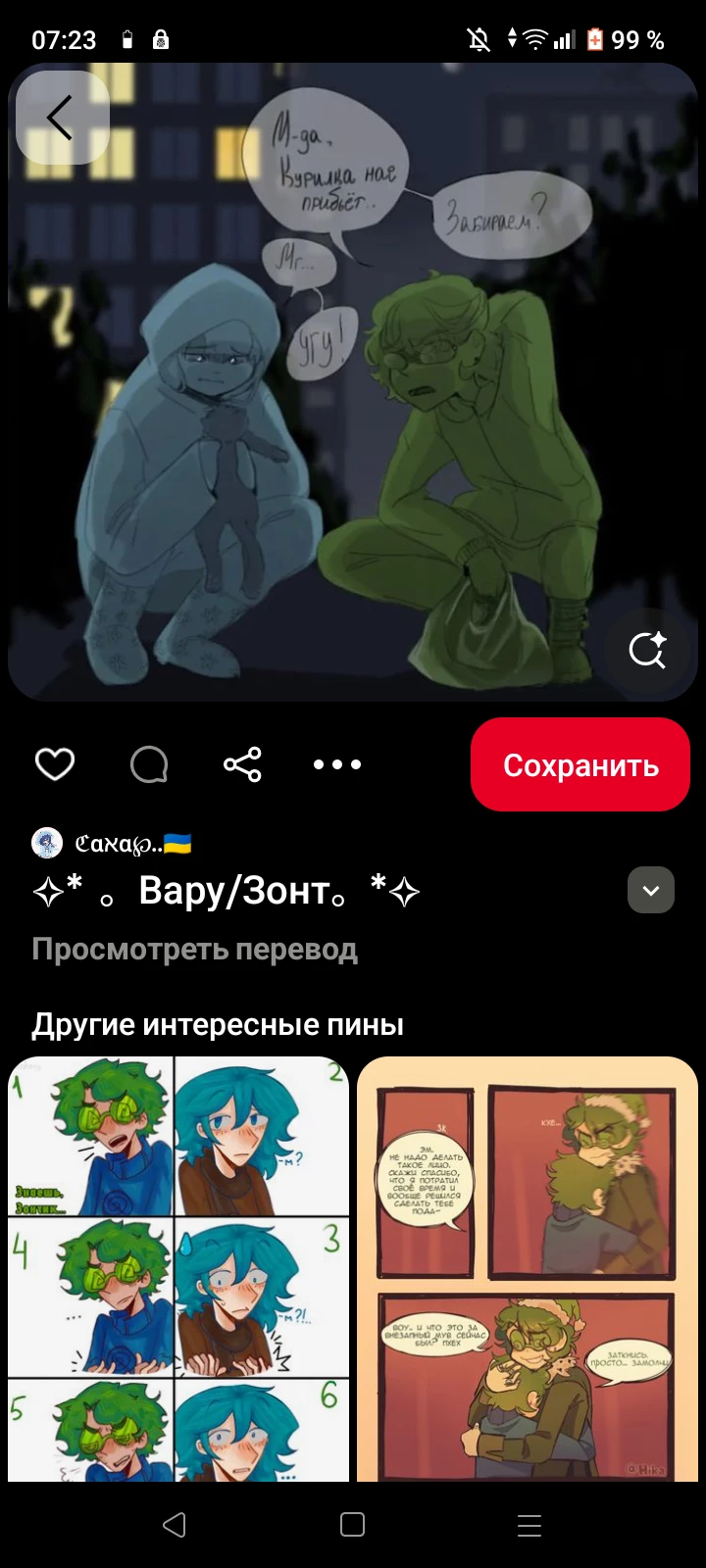Open the red-background hugging comic pin
The width and height of the screenshot is (706, 1568).
pos(528,1268)
